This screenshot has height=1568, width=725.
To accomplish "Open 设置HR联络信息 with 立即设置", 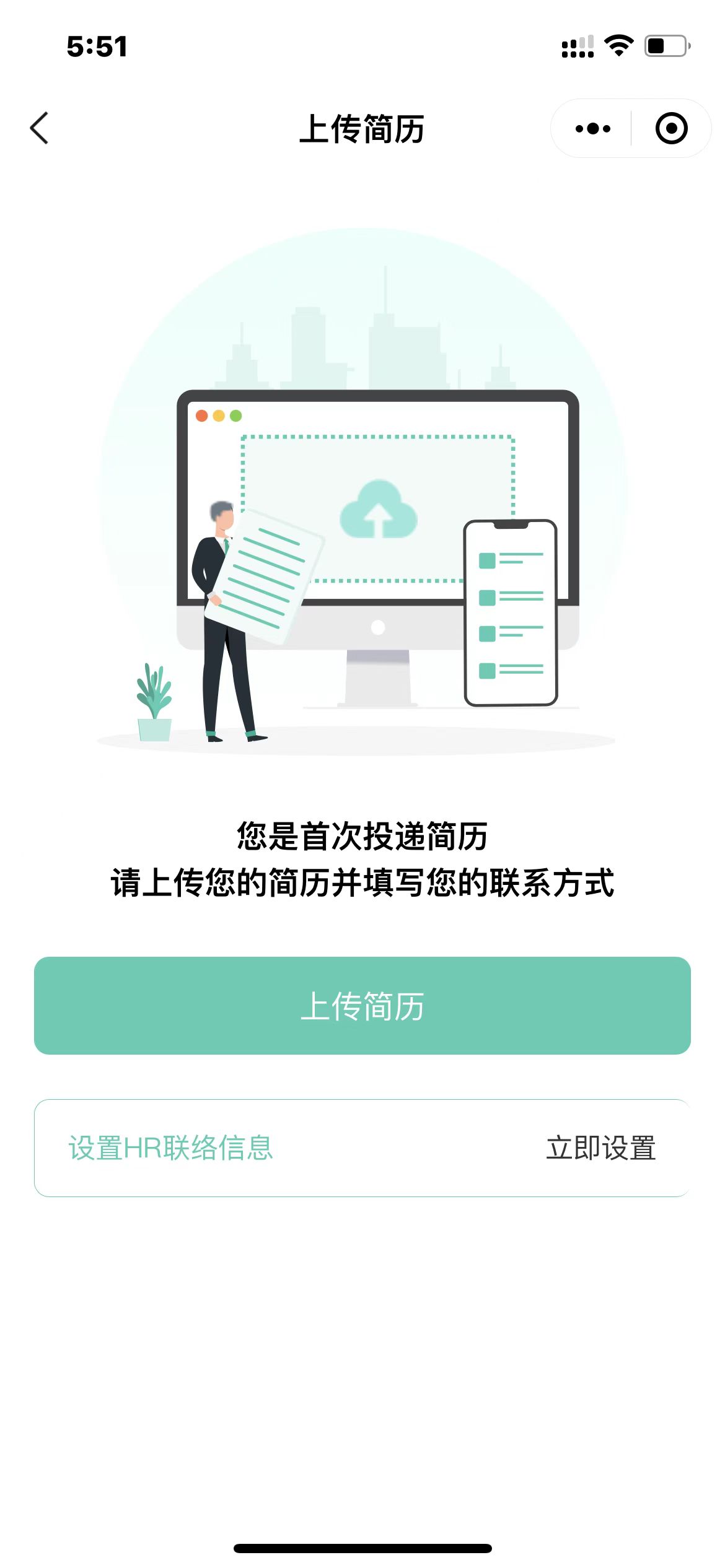I will 600,1148.
